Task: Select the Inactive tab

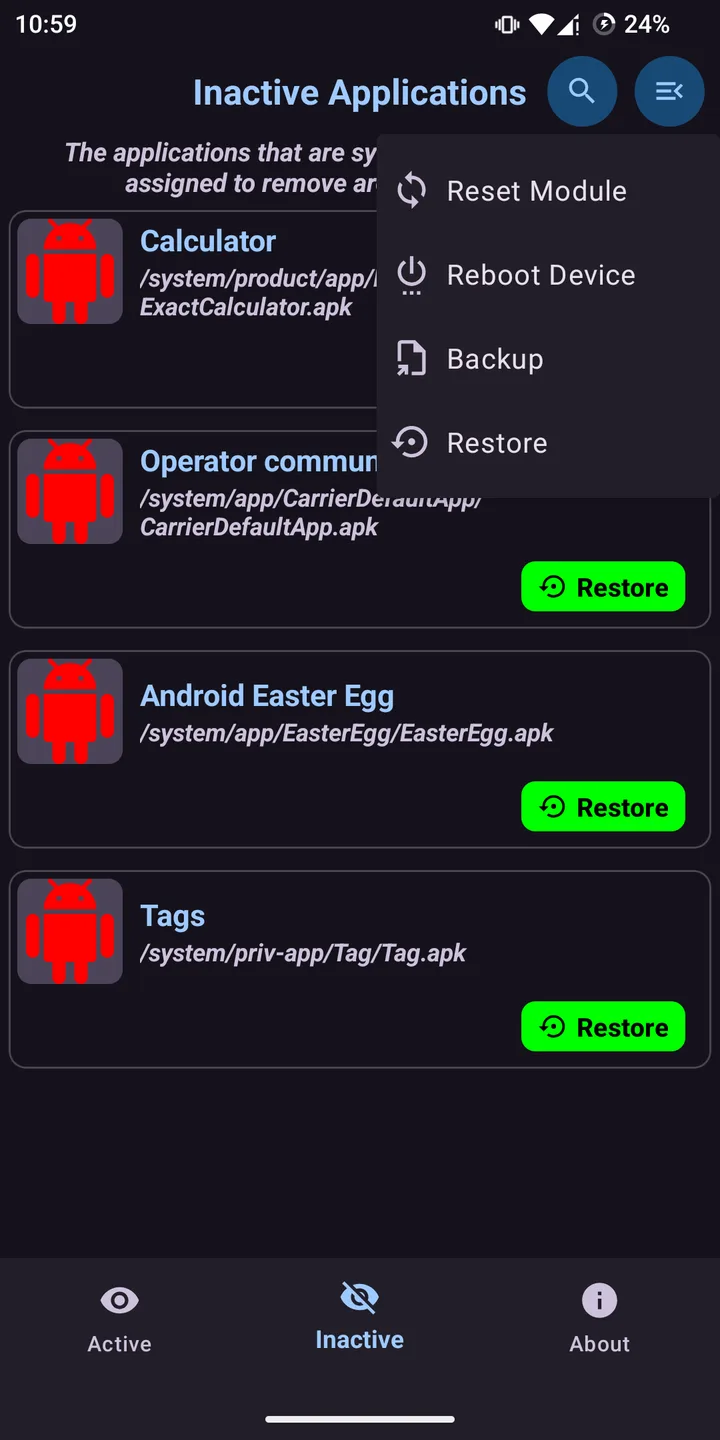Action: [360, 1318]
